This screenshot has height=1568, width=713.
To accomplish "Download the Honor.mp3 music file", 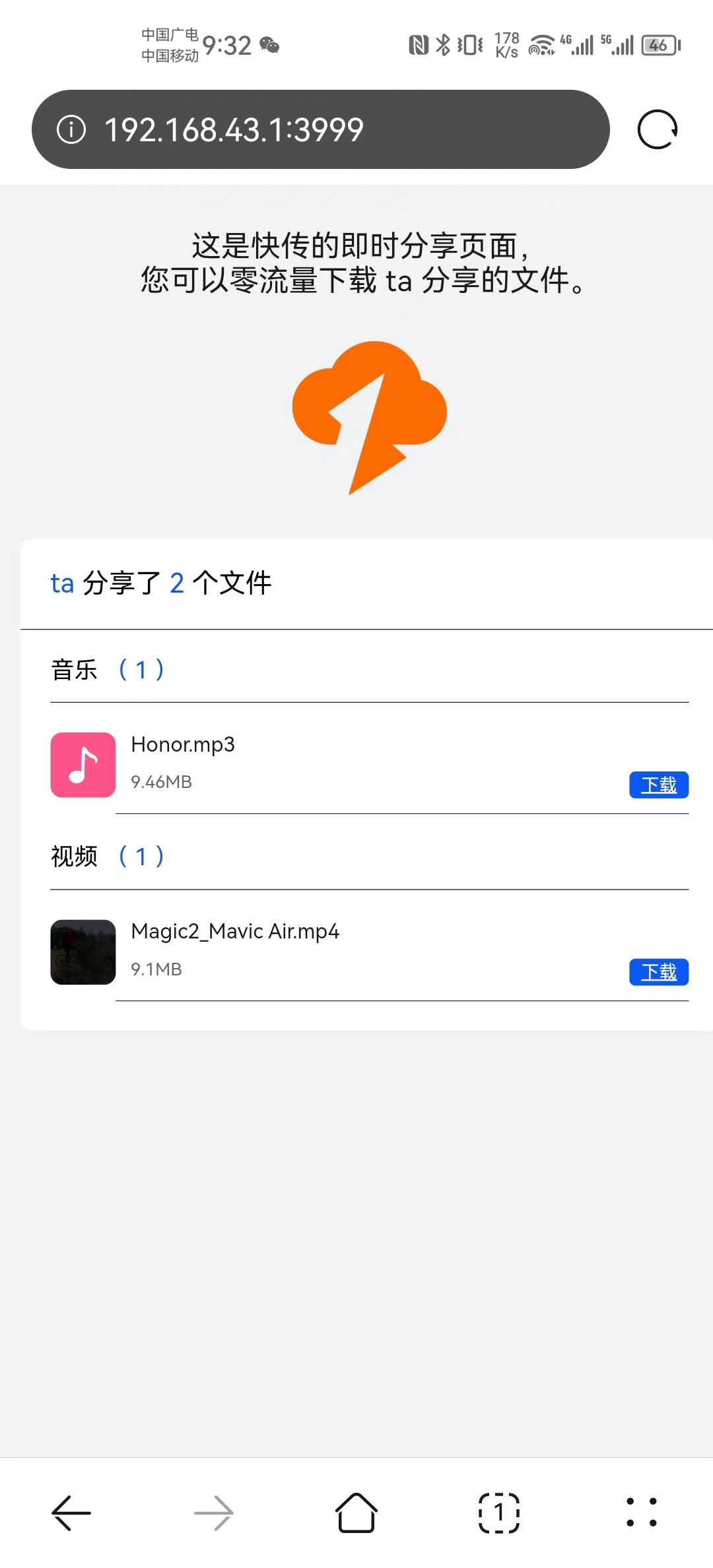I will (658, 785).
